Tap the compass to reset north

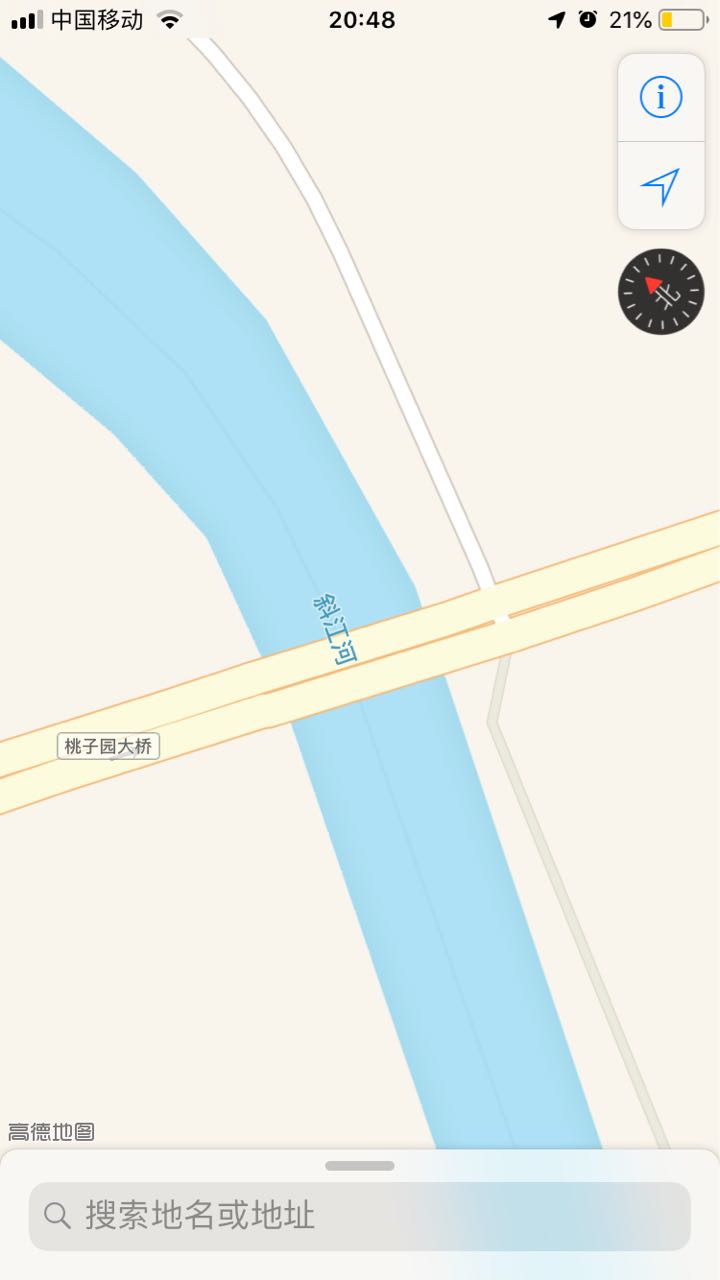point(661,292)
